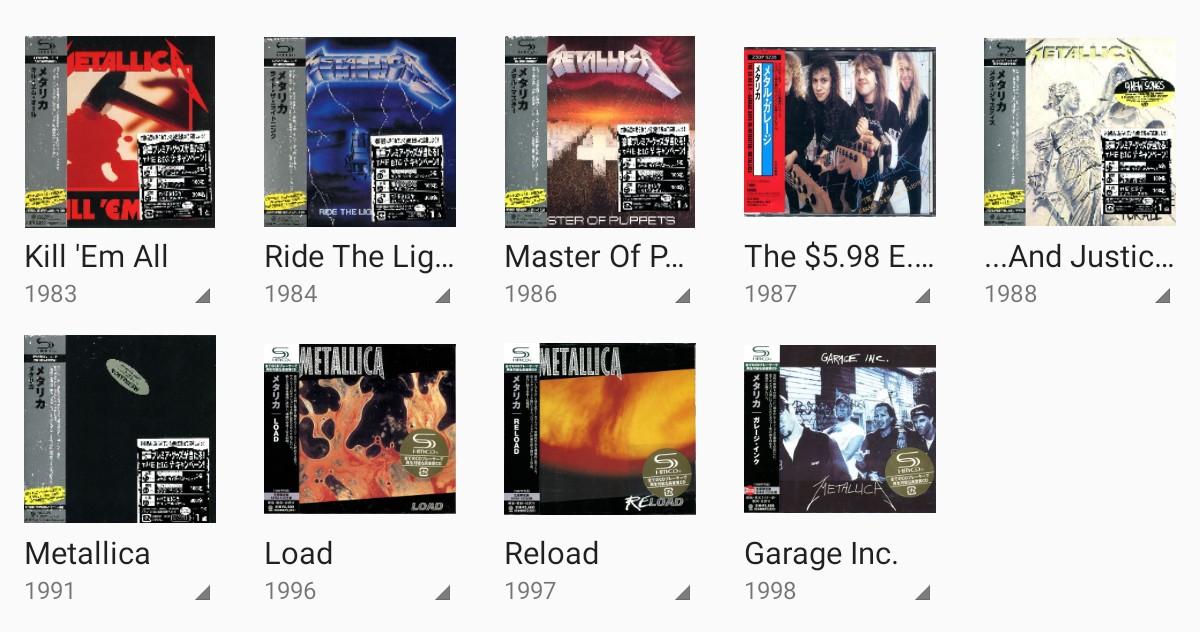Select the Reload album
This screenshot has height=632, width=1200.
(600, 429)
